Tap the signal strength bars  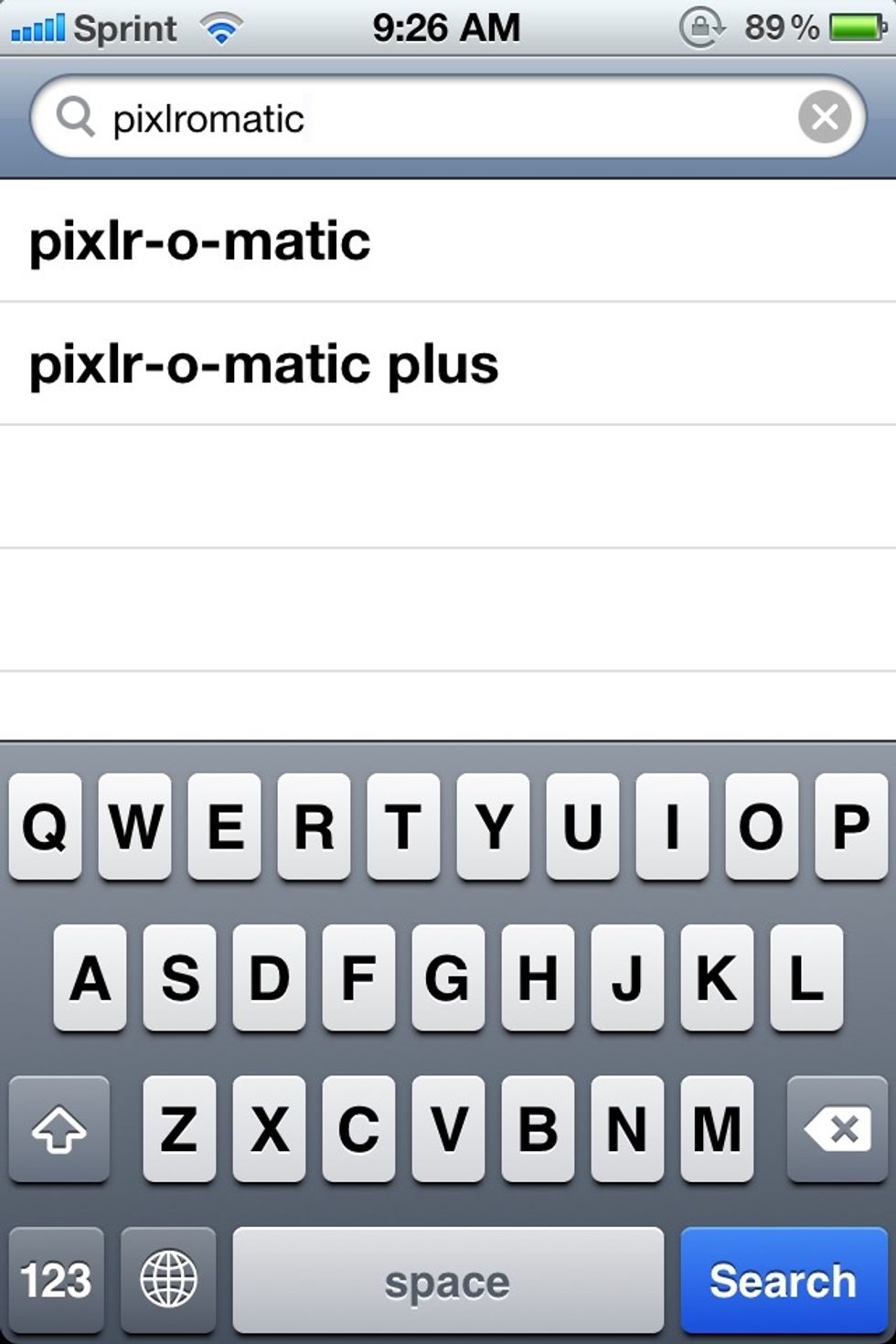(37, 27)
